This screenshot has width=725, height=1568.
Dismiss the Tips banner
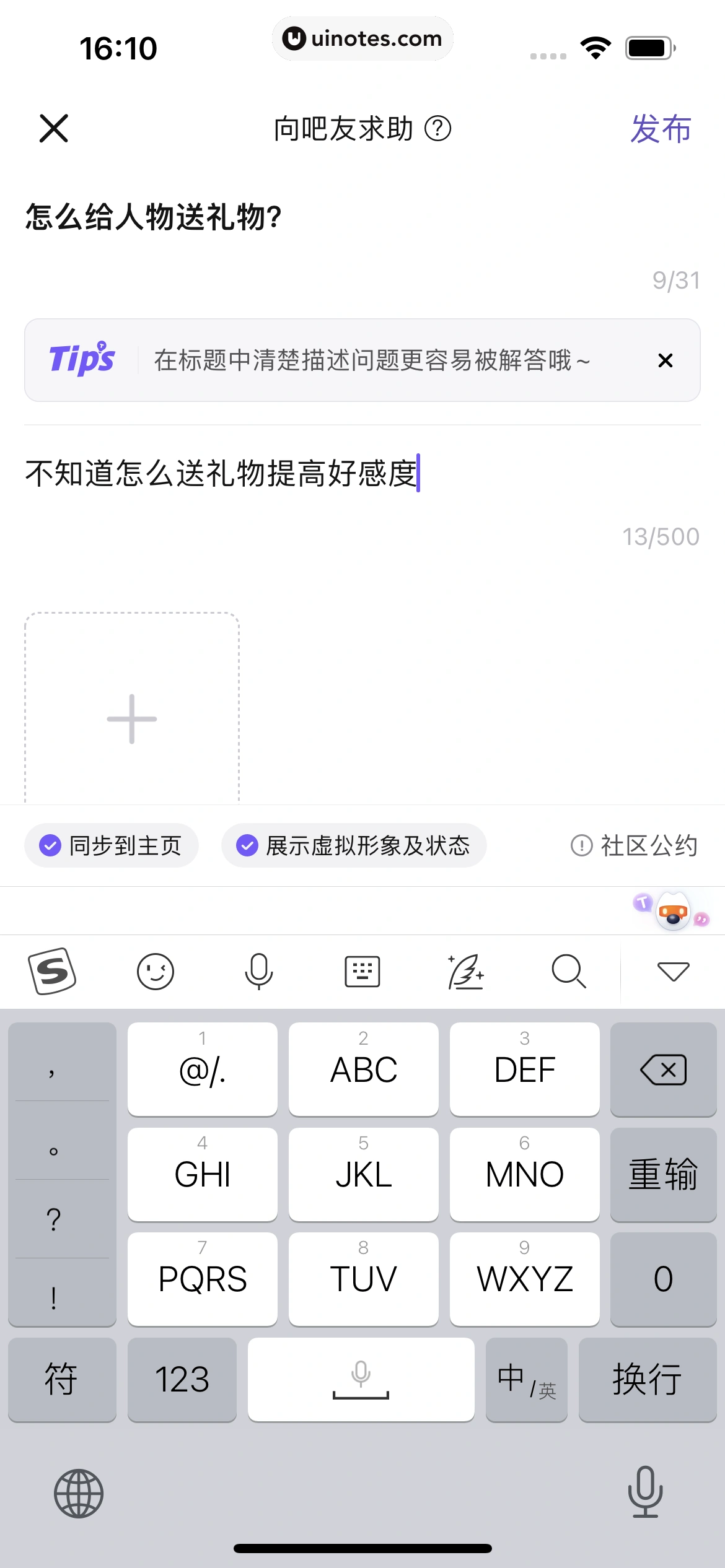(665, 360)
